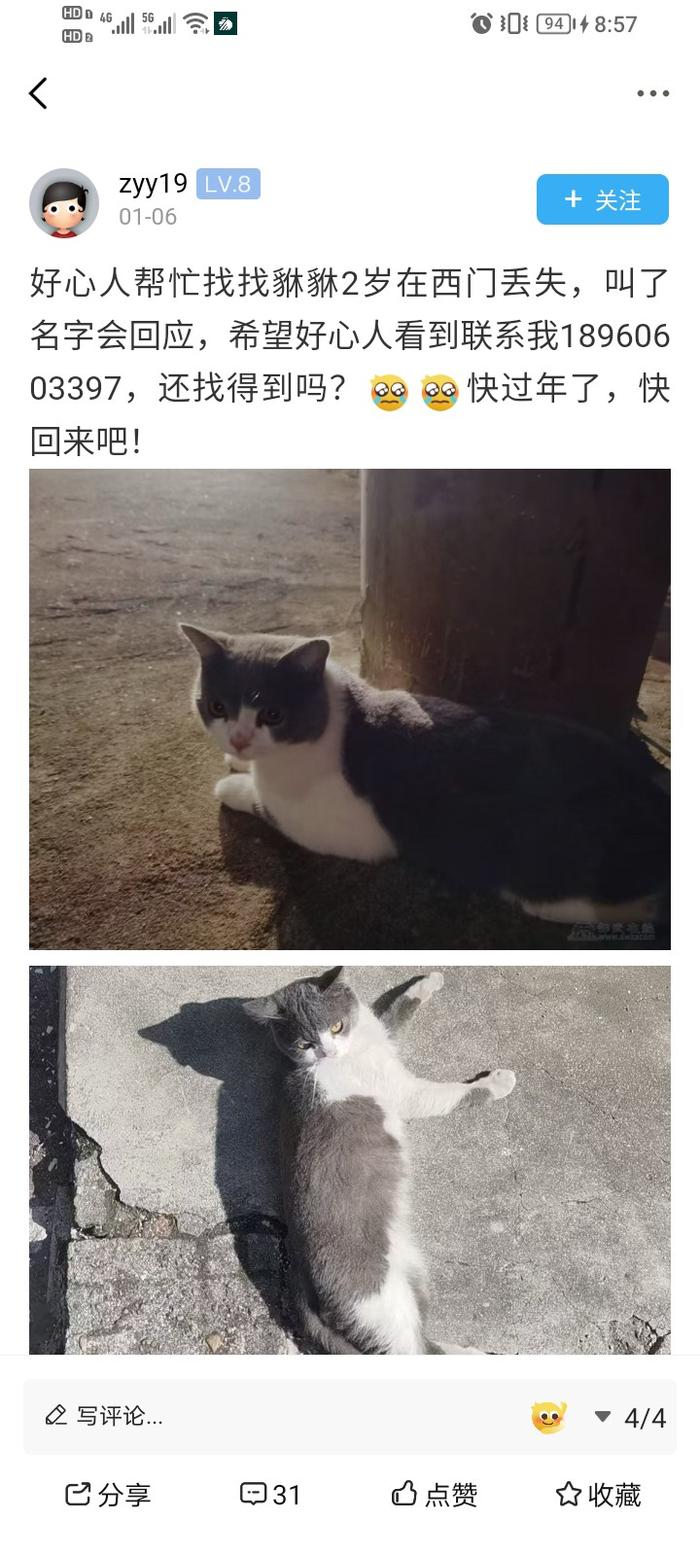700x1556 pixels.
Task: Go back to the previous page
Action: 38,93
